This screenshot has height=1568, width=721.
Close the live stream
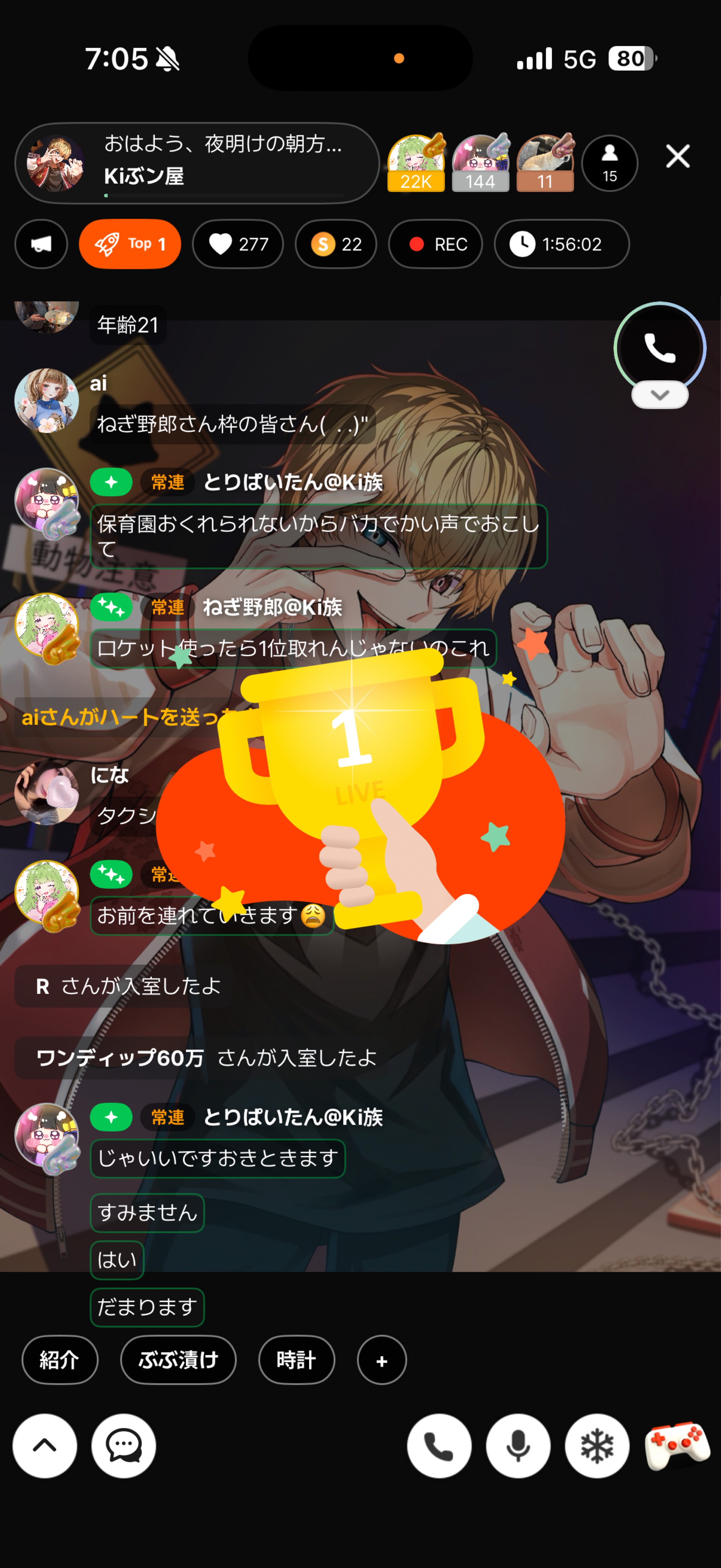(677, 157)
